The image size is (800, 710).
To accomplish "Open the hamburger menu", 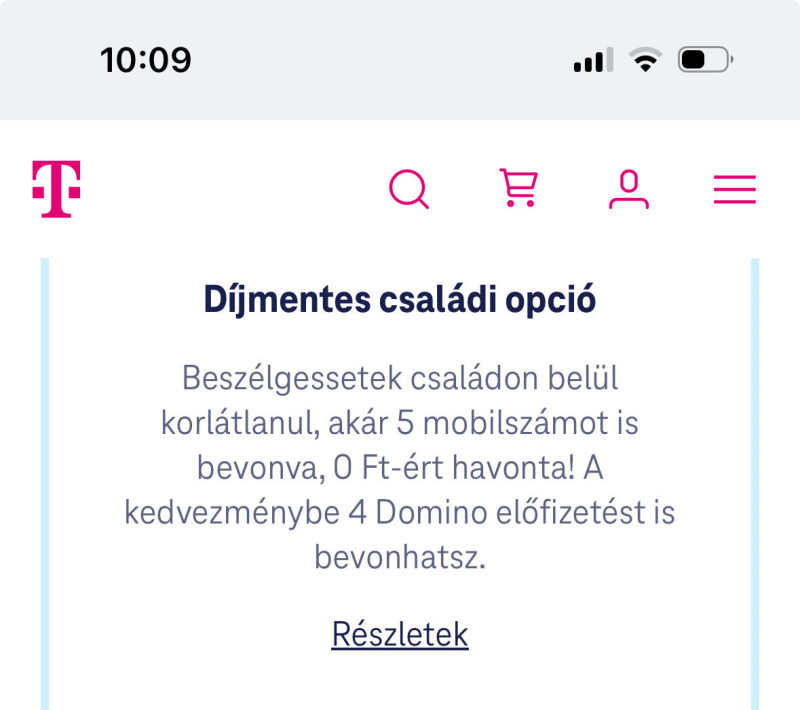I will 734,189.
